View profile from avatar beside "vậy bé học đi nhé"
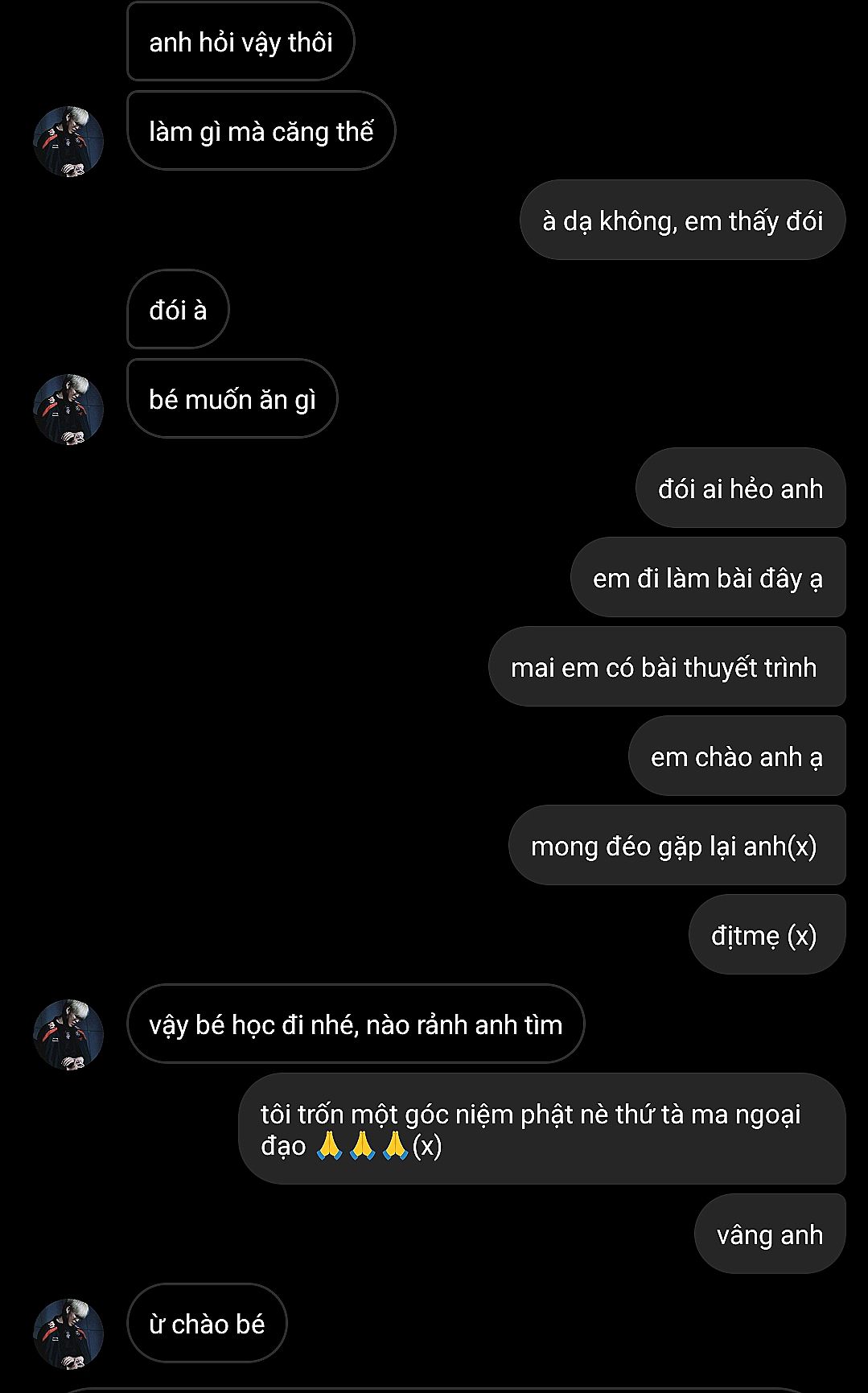868x1393 pixels. pyautogui.click(x=68, y=1035)
